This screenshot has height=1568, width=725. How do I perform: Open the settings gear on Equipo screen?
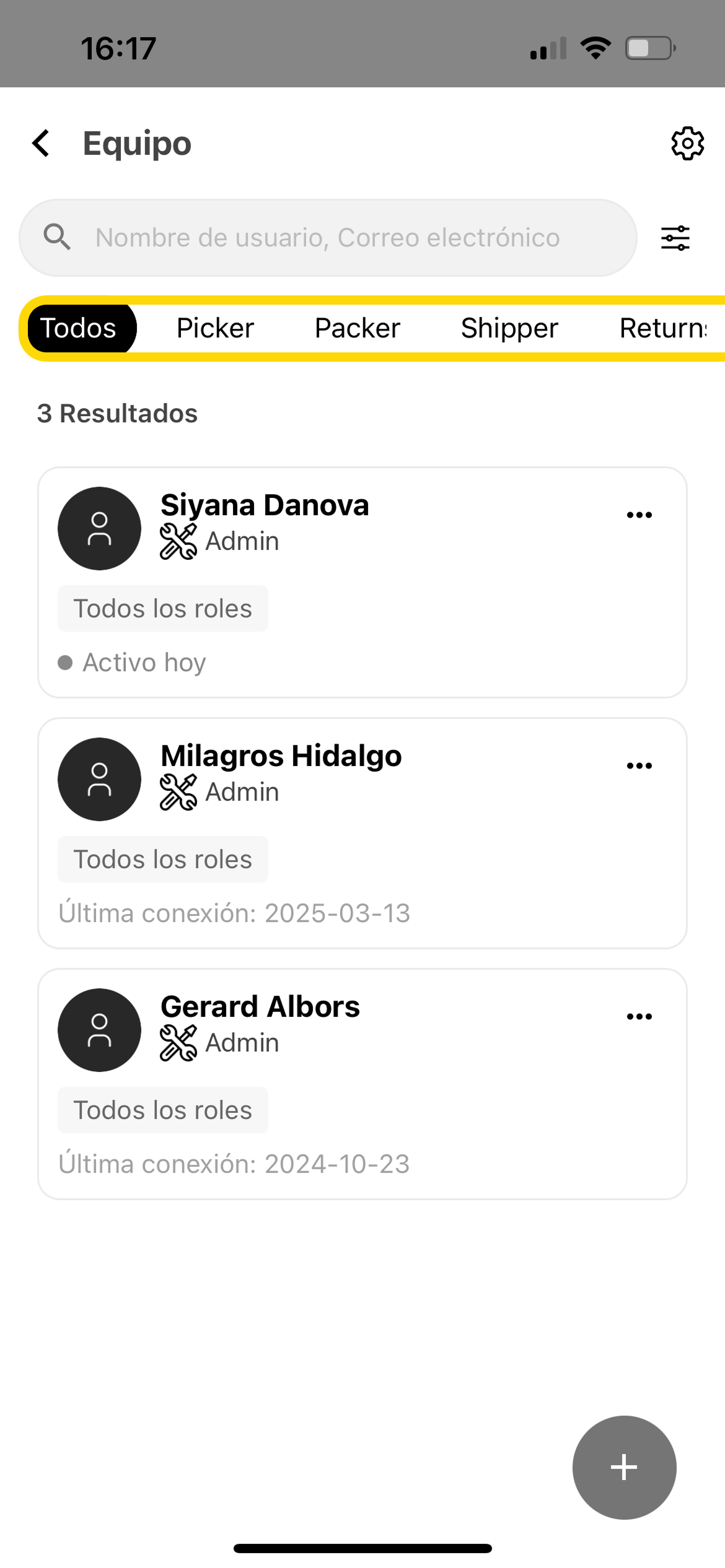(687, 143)
